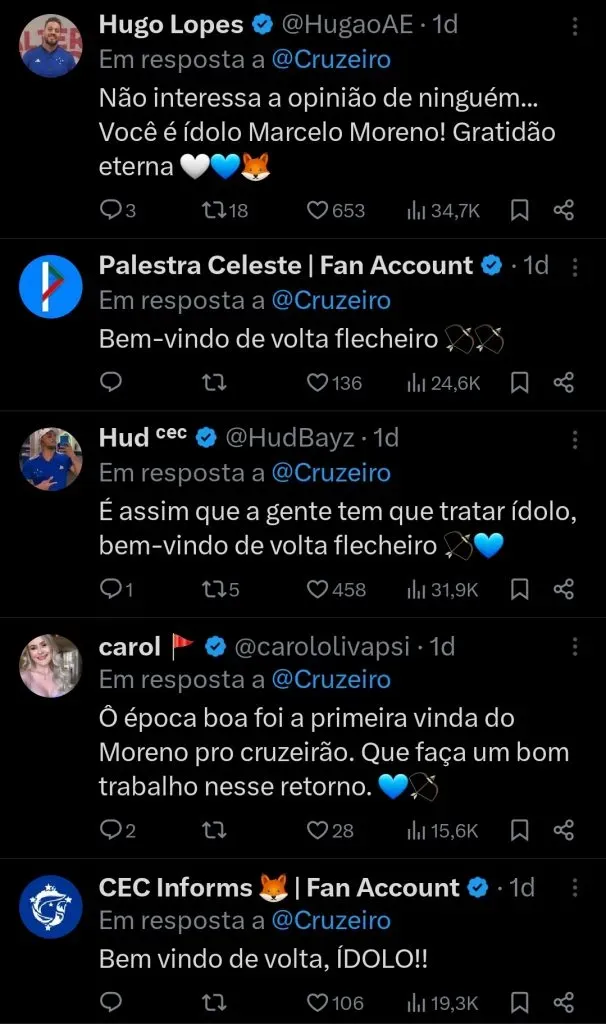Image resolution: width=606 pixels, height=1024 pixels.
Task: Open the @Cruzeiro link under Palestra Celeste
Action: point(331,300)
